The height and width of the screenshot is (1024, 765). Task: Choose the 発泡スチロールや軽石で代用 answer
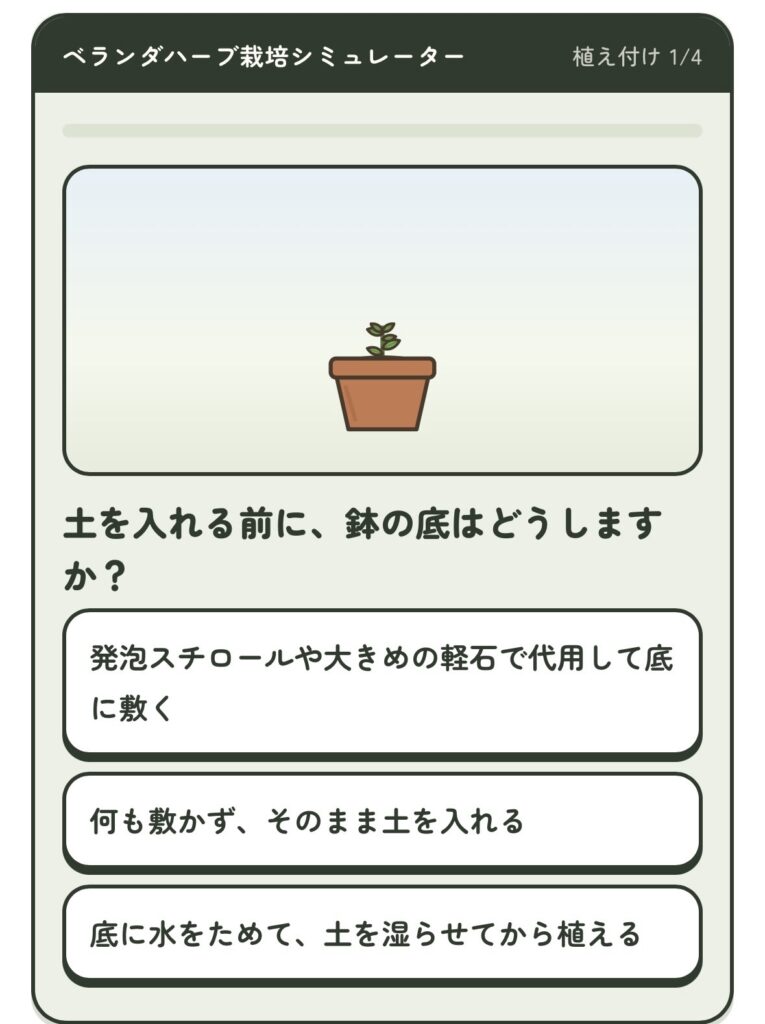(x=382, y=682)
